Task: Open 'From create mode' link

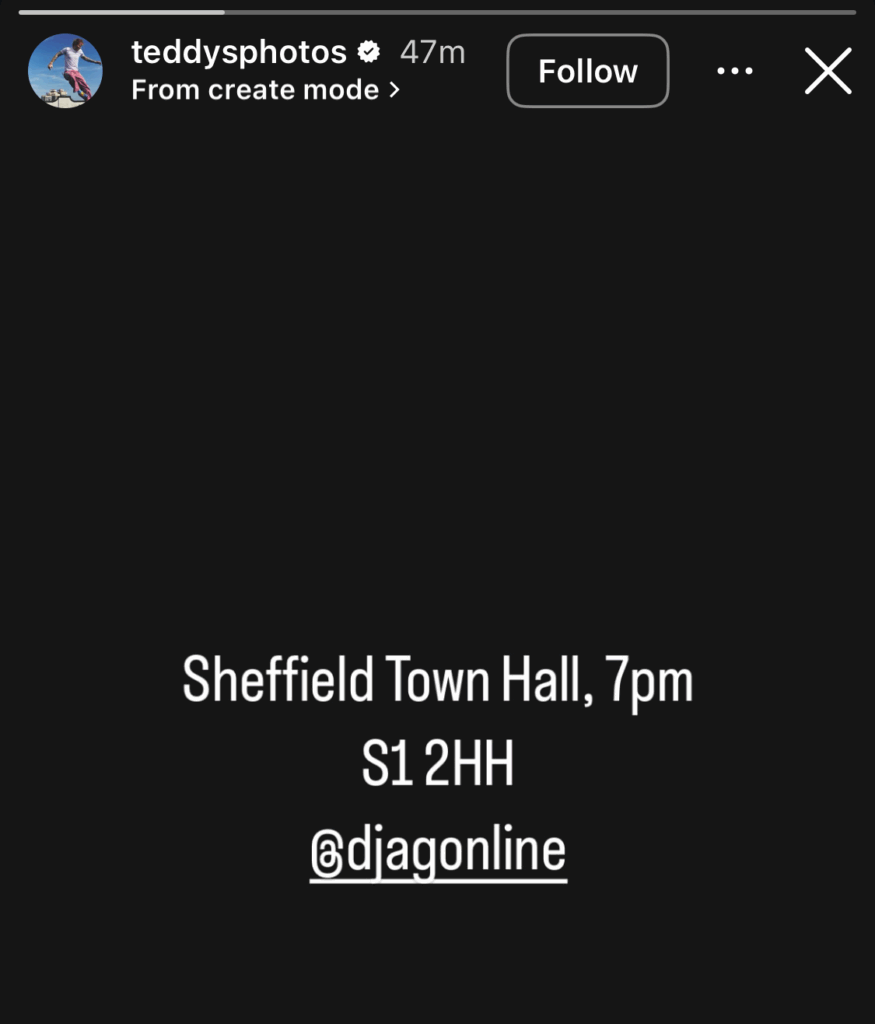Action: [265, 90]
